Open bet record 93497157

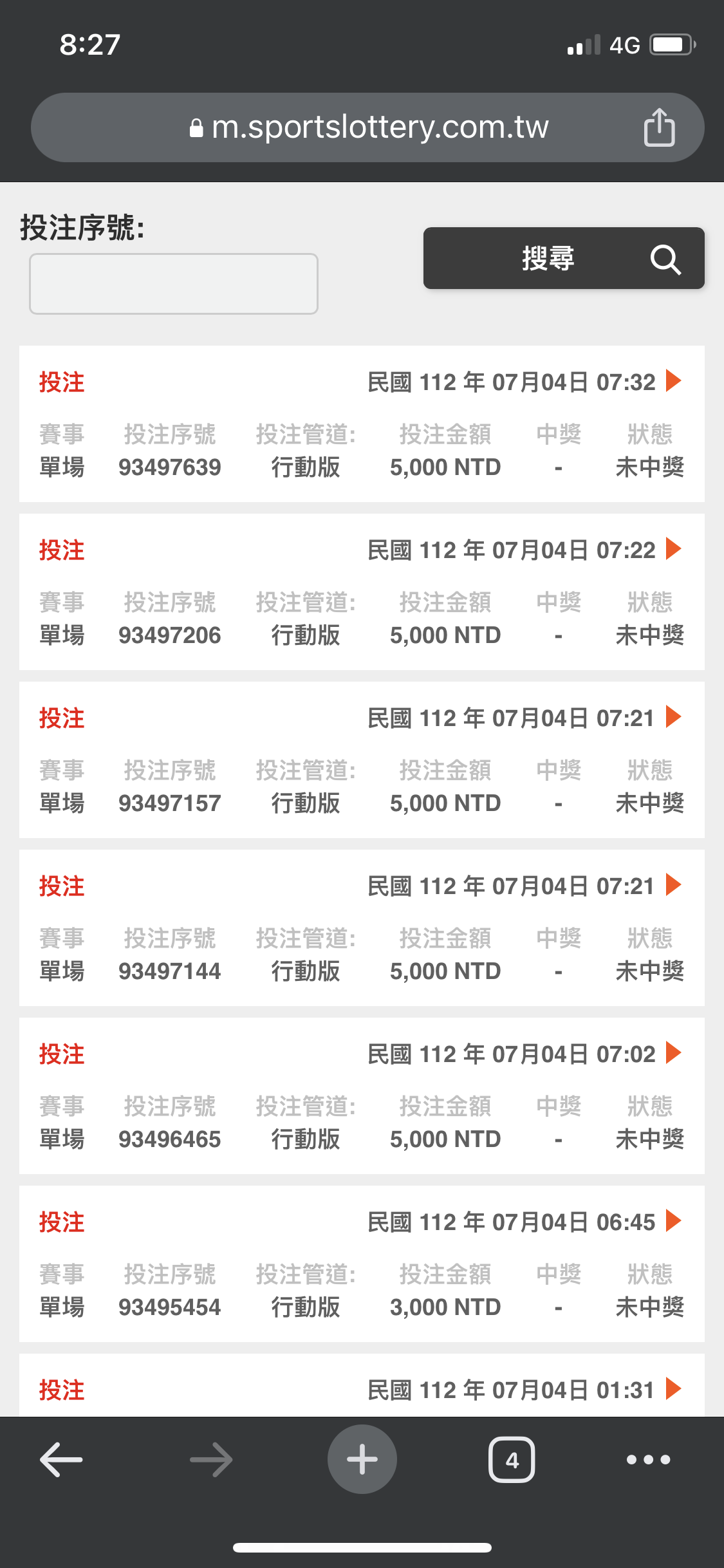point(362,760)
